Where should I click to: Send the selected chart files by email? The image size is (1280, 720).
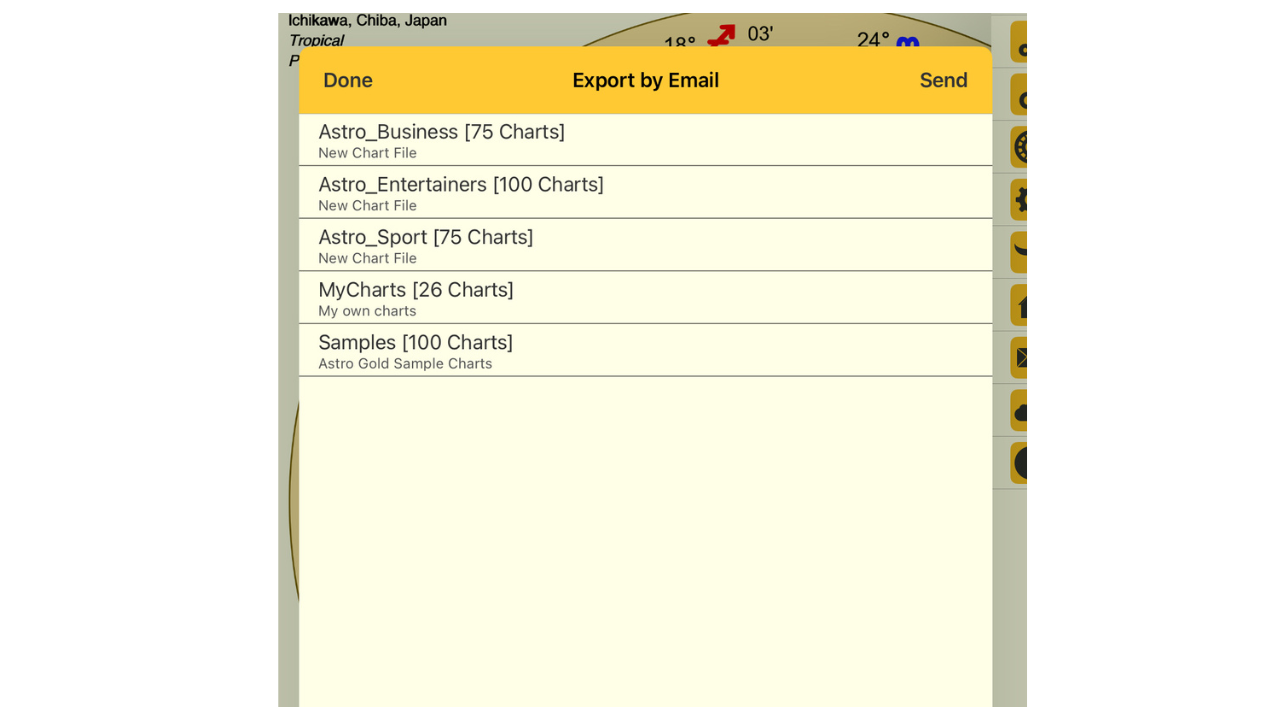pos(942,80)
